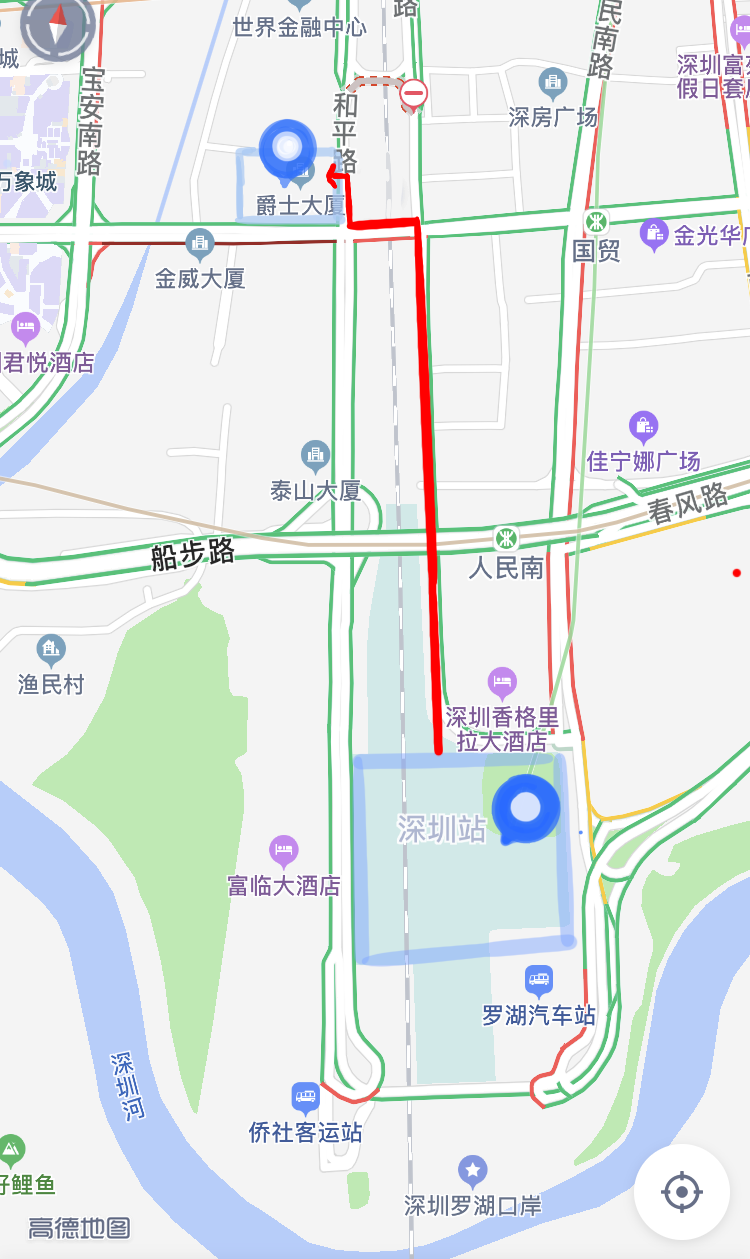
Task: Open the 佳宁娜广场 shopping marker
Action: click(643, 428)
